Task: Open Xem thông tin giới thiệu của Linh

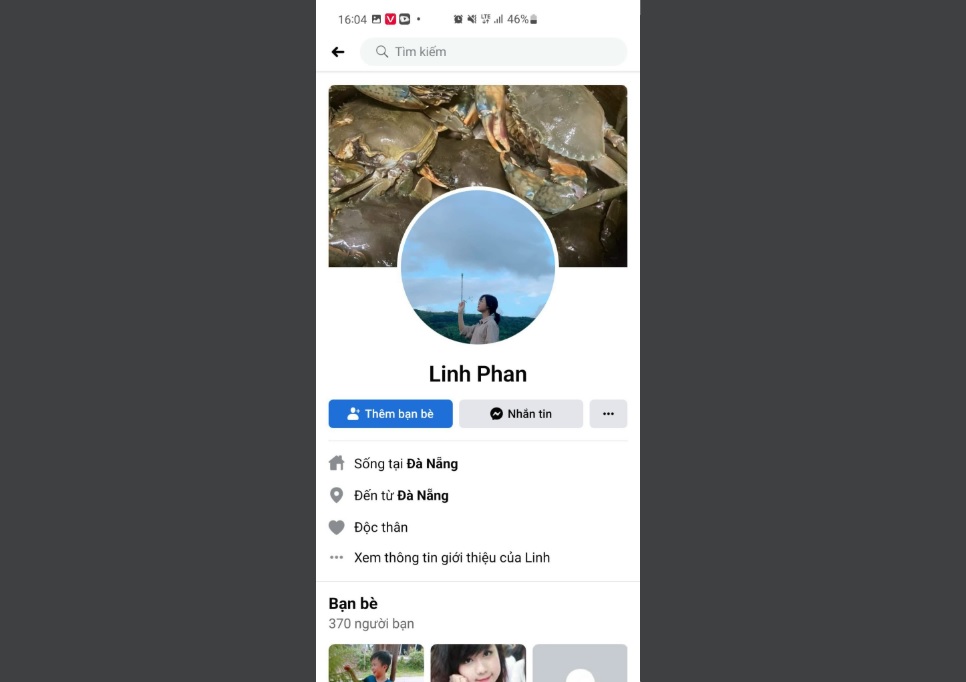Action: coord(451,558)
